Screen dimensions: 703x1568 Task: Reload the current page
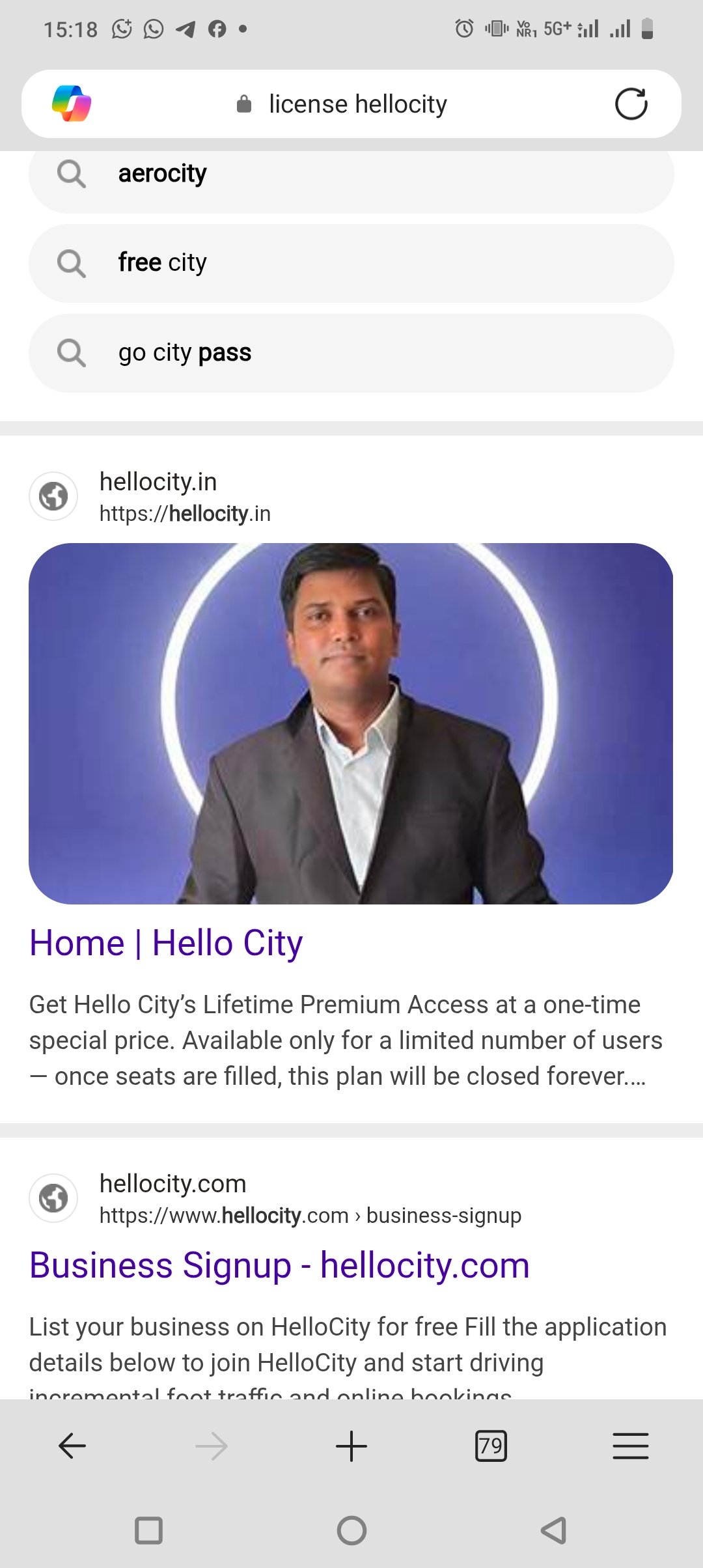(631, 104)
